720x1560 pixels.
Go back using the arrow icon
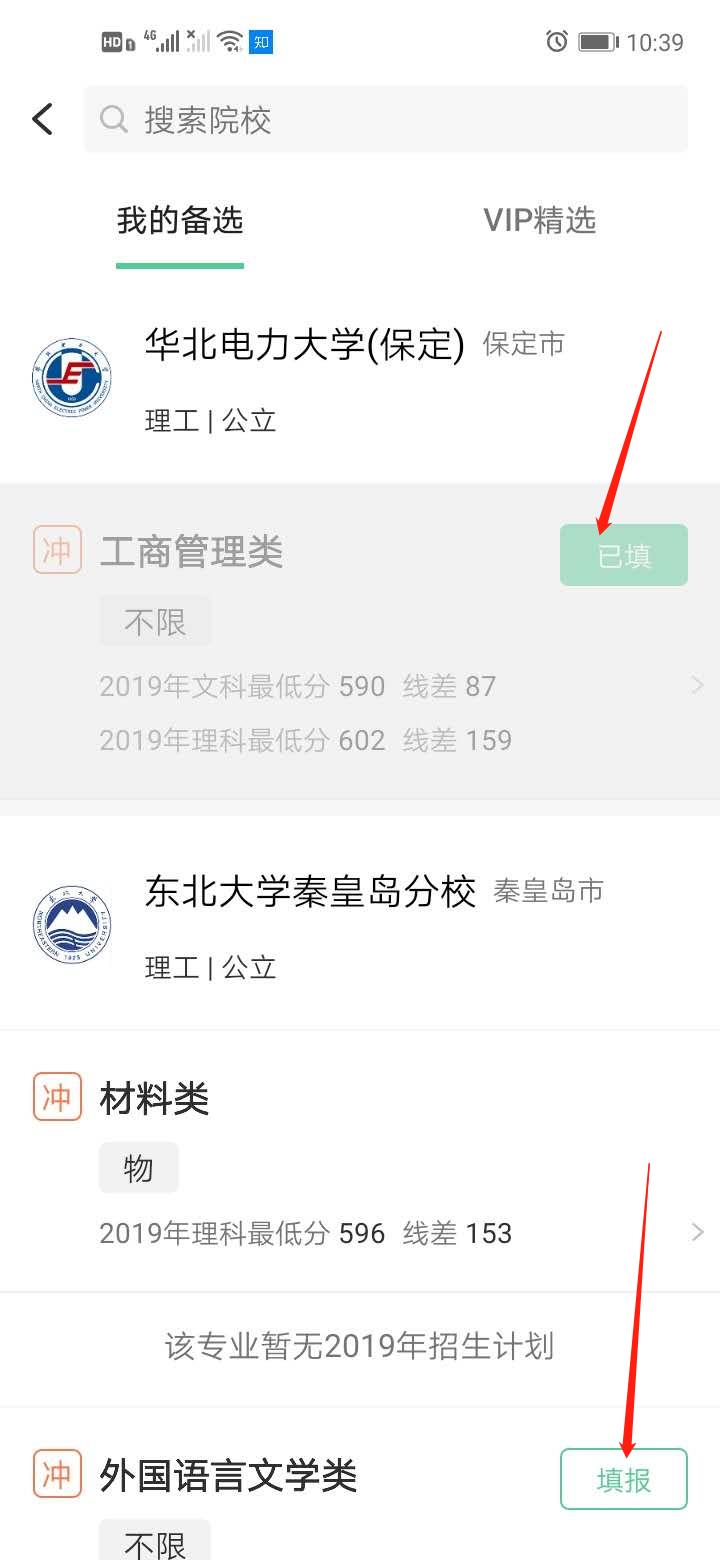pos(42,120)
